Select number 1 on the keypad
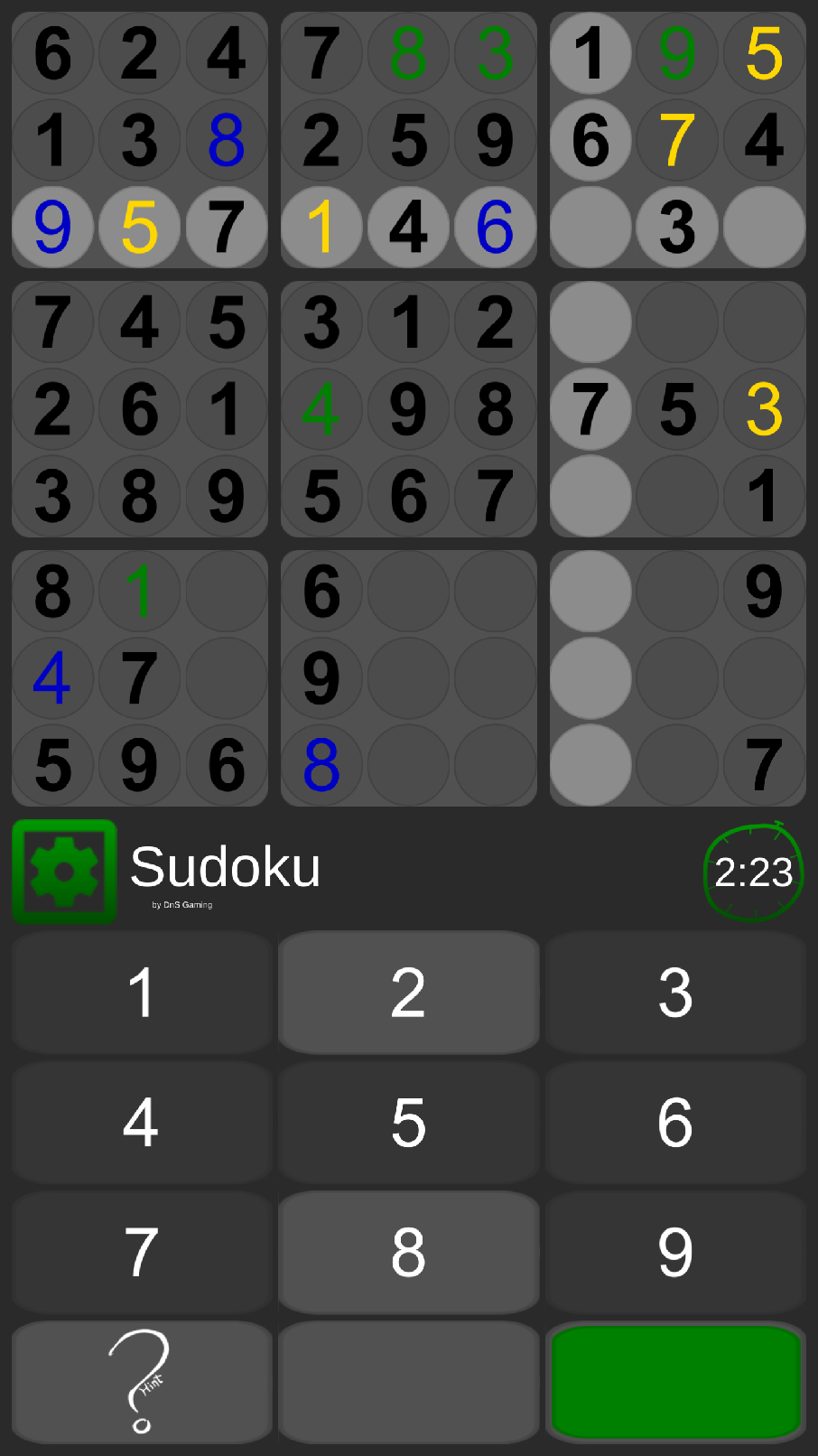 [x=142, y=993]
